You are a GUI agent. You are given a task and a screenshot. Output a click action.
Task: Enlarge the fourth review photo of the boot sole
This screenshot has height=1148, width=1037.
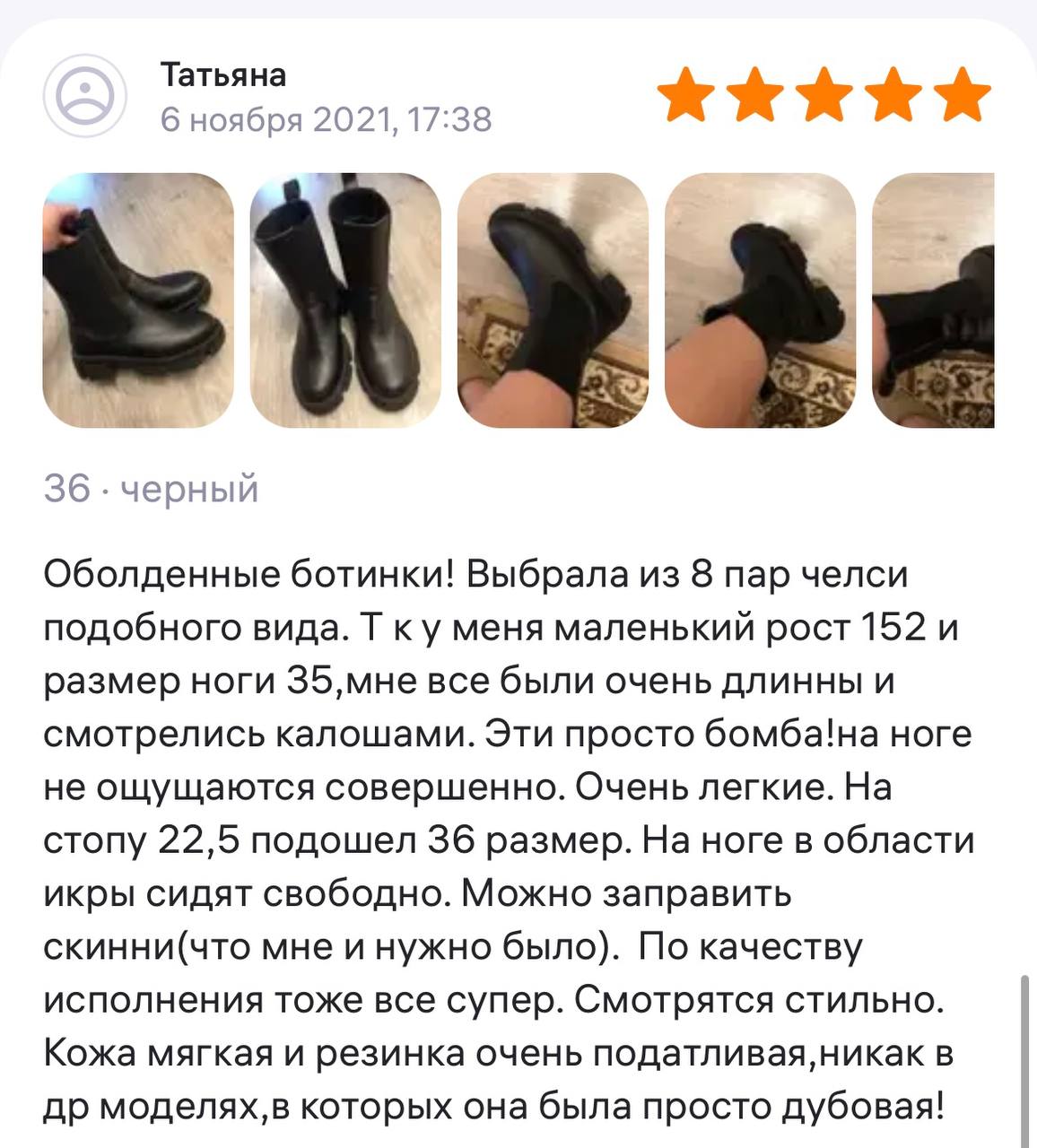tap(760, 300)
